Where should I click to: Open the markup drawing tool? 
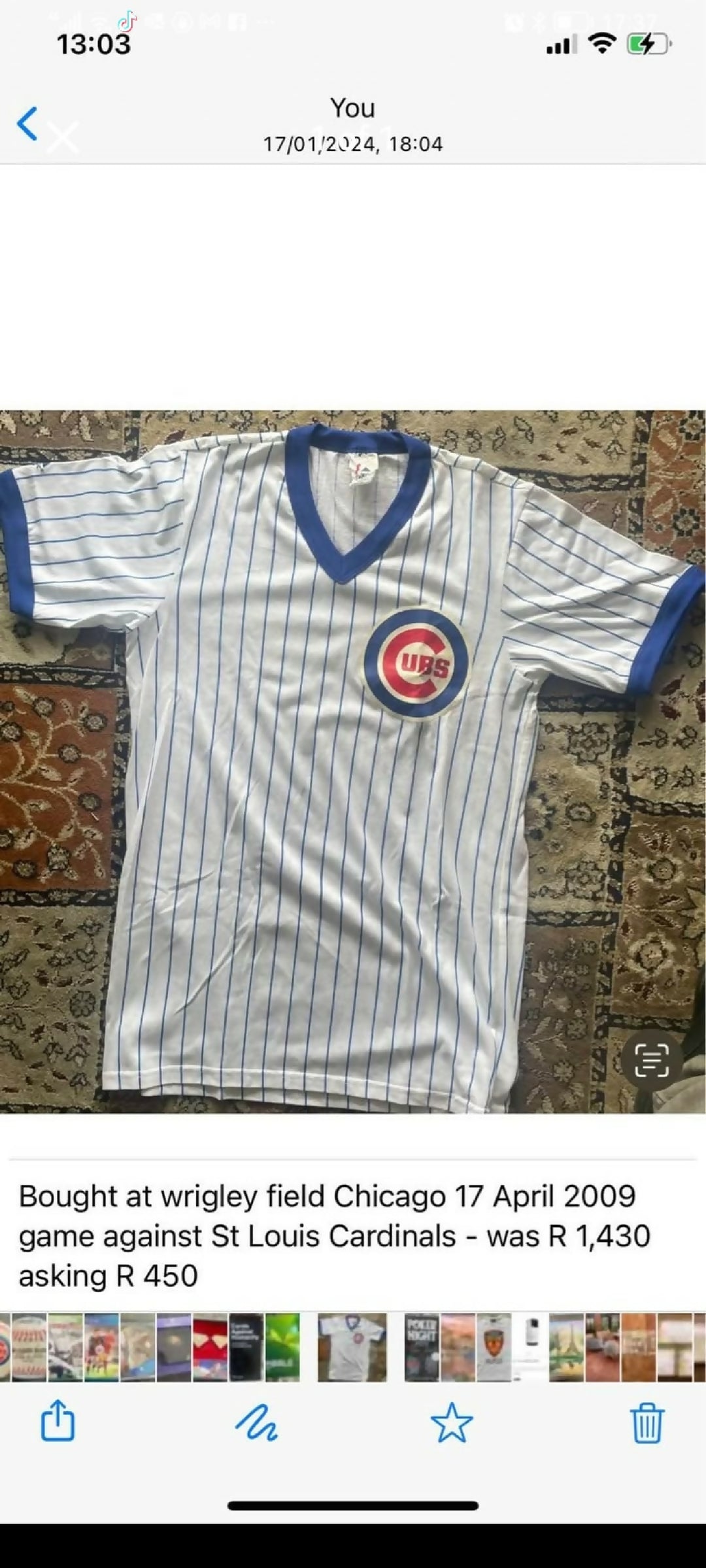click(x=256, y=1421)
